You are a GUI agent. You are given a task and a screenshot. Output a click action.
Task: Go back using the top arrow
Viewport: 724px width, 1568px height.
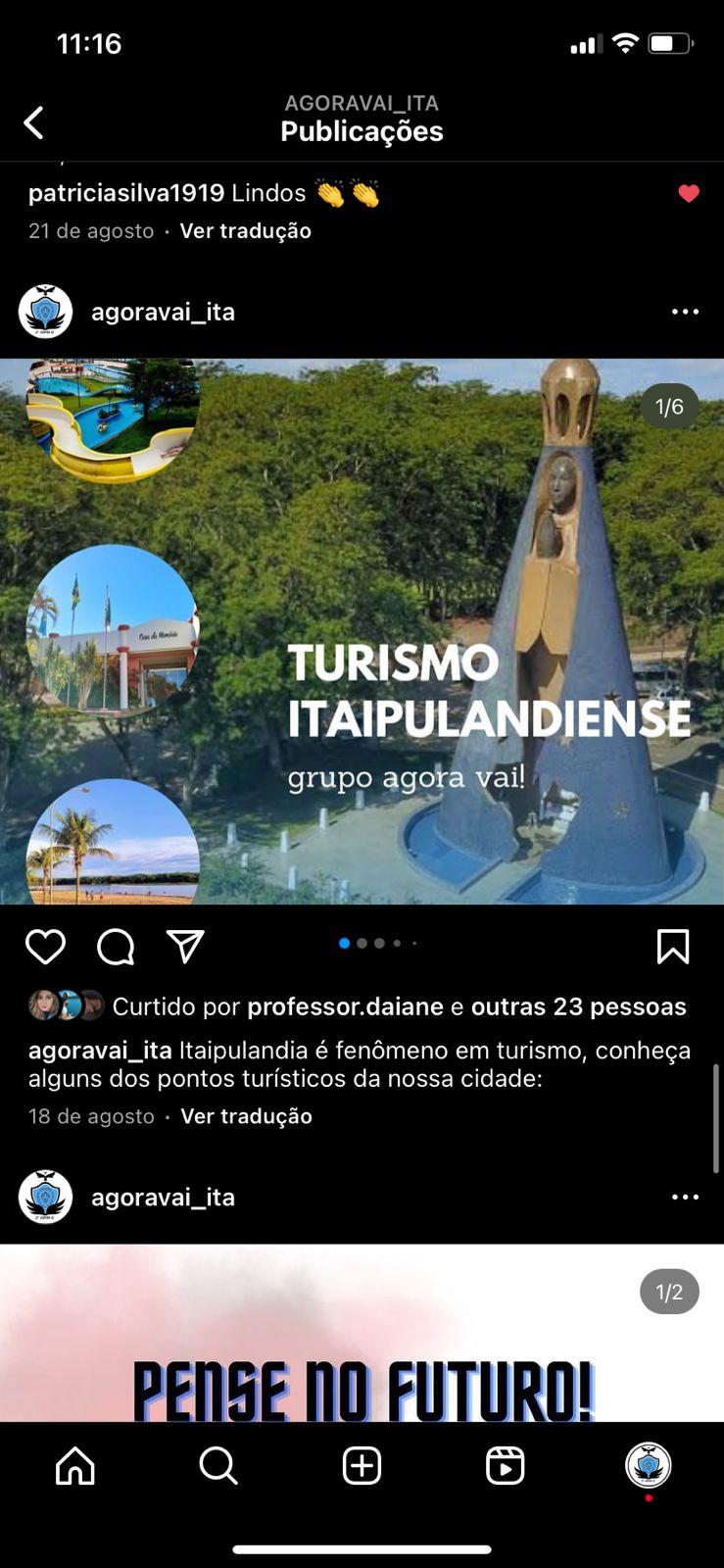click(x=34, y=123)
